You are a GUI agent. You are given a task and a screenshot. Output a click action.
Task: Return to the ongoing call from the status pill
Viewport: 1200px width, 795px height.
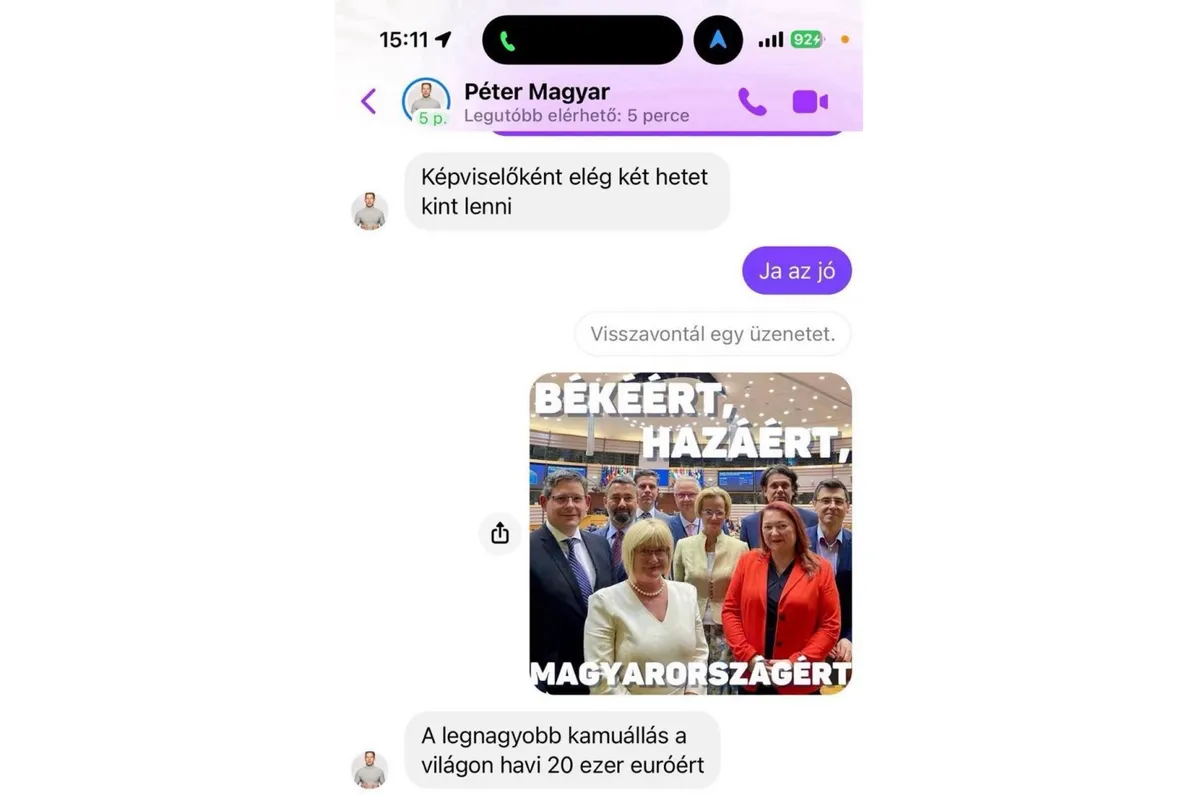click(x=581, y=41)
